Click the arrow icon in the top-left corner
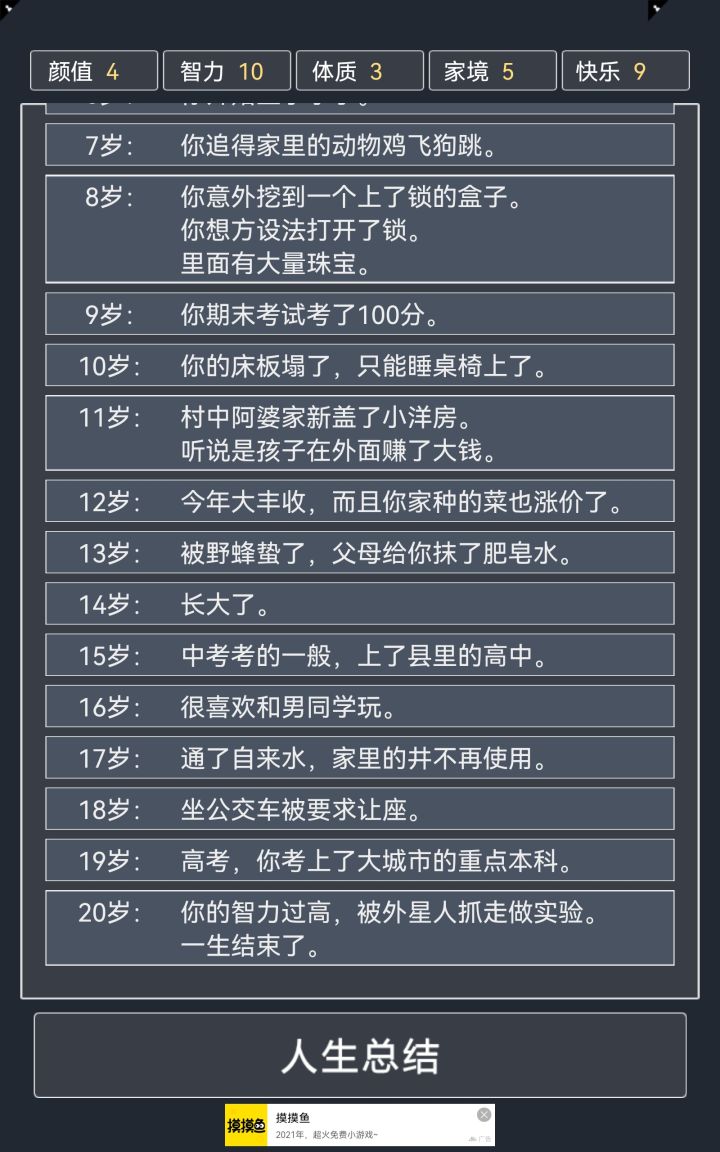 click(x=10, y=10)
